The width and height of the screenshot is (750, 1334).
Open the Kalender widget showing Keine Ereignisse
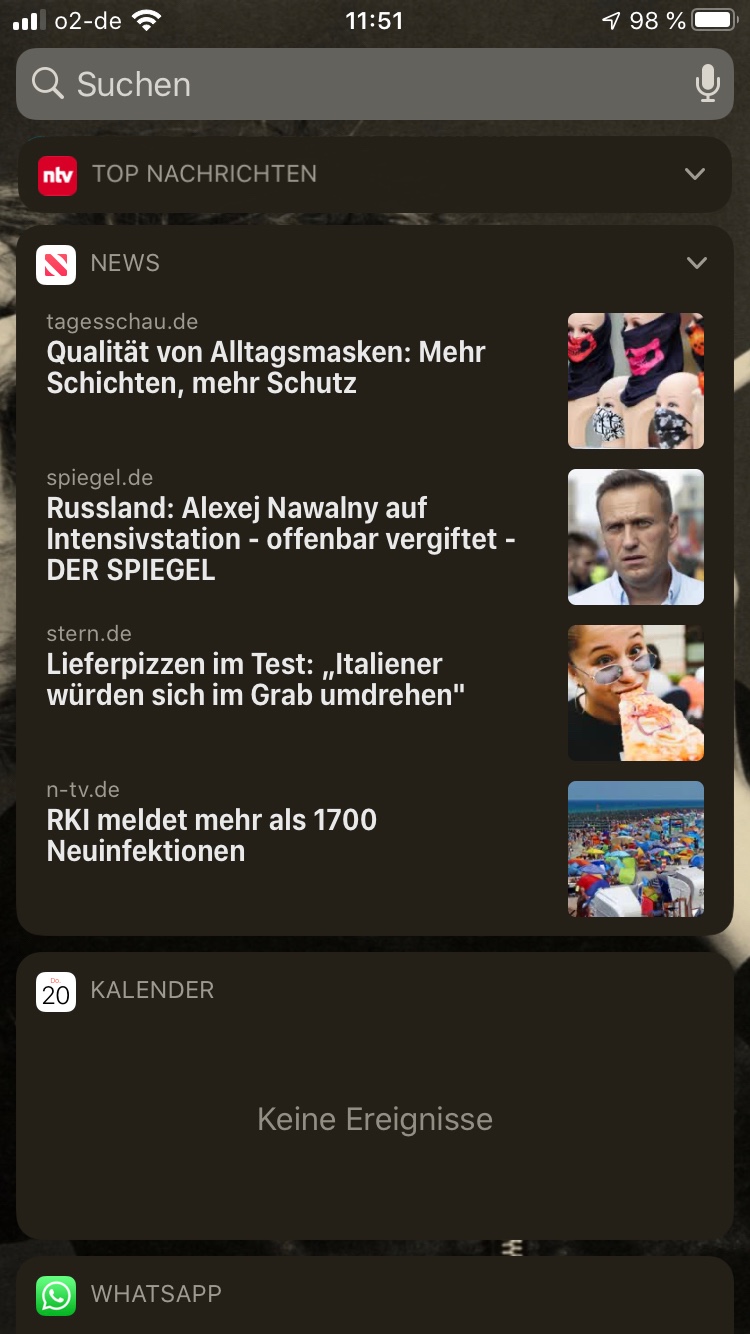click(375, 1118)
